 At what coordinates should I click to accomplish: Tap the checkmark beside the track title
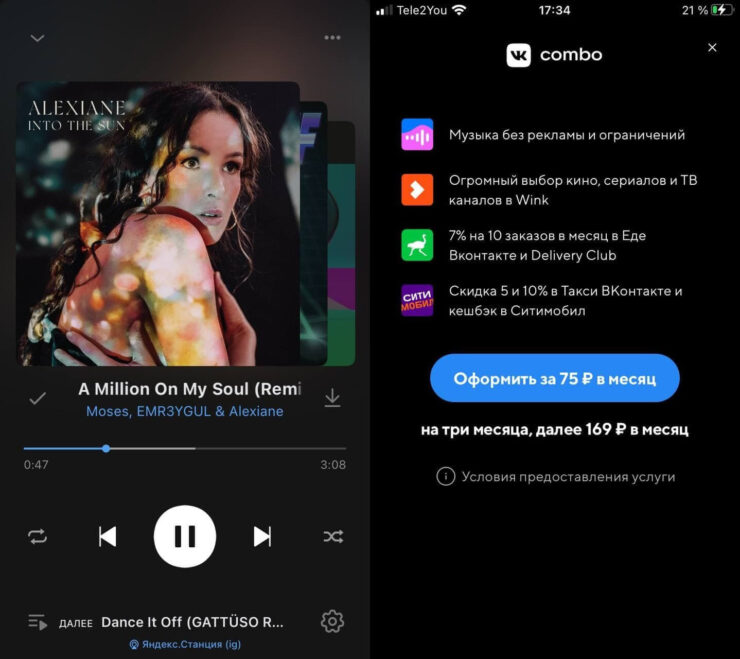(x=37, y=398)
